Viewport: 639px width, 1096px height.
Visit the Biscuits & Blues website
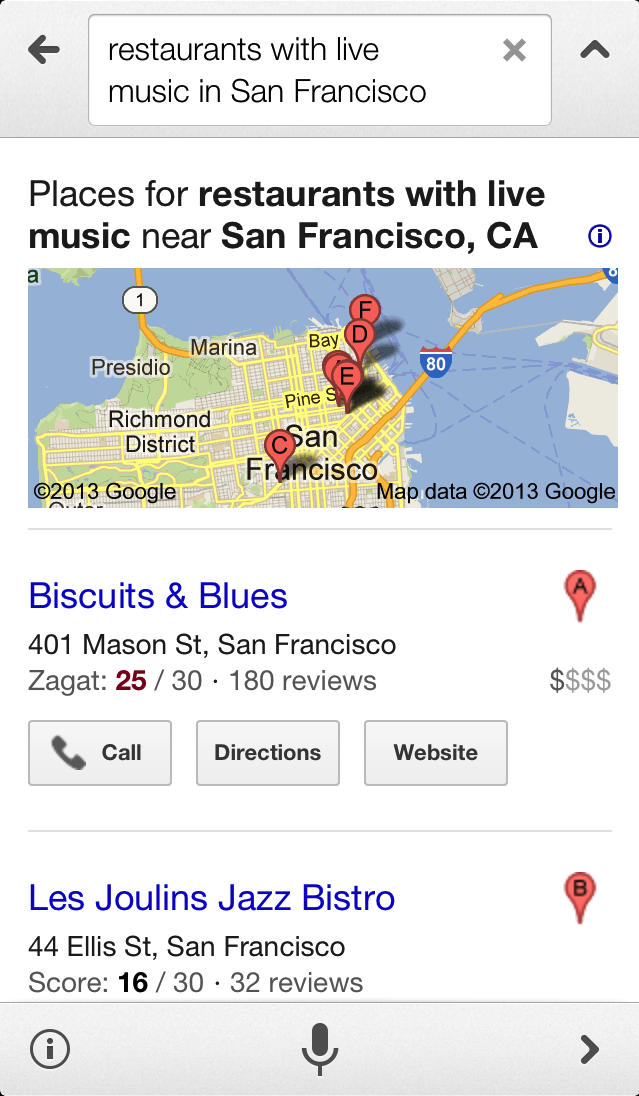435,753
